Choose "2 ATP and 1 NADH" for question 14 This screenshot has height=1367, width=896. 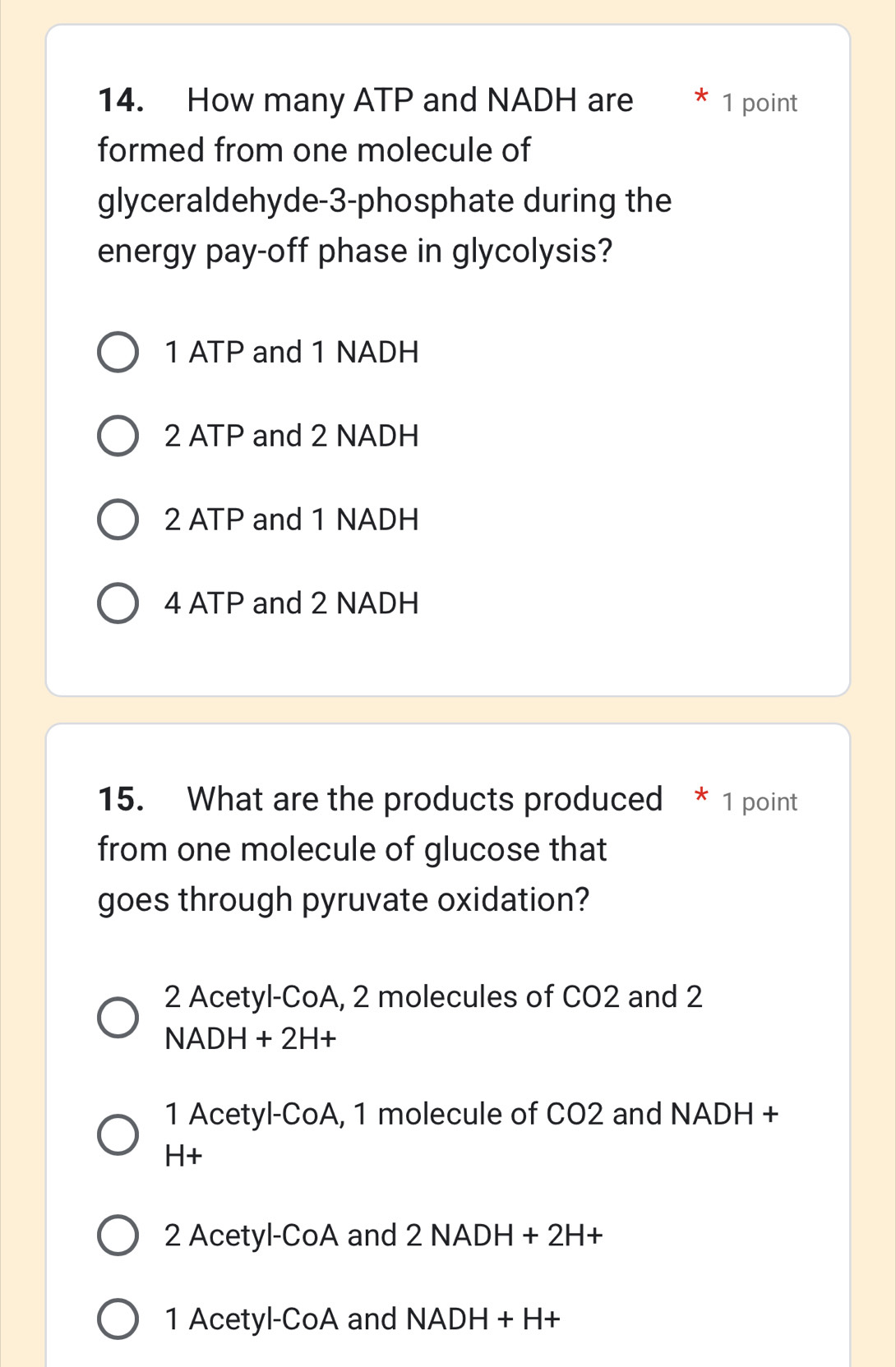[118, 520]
